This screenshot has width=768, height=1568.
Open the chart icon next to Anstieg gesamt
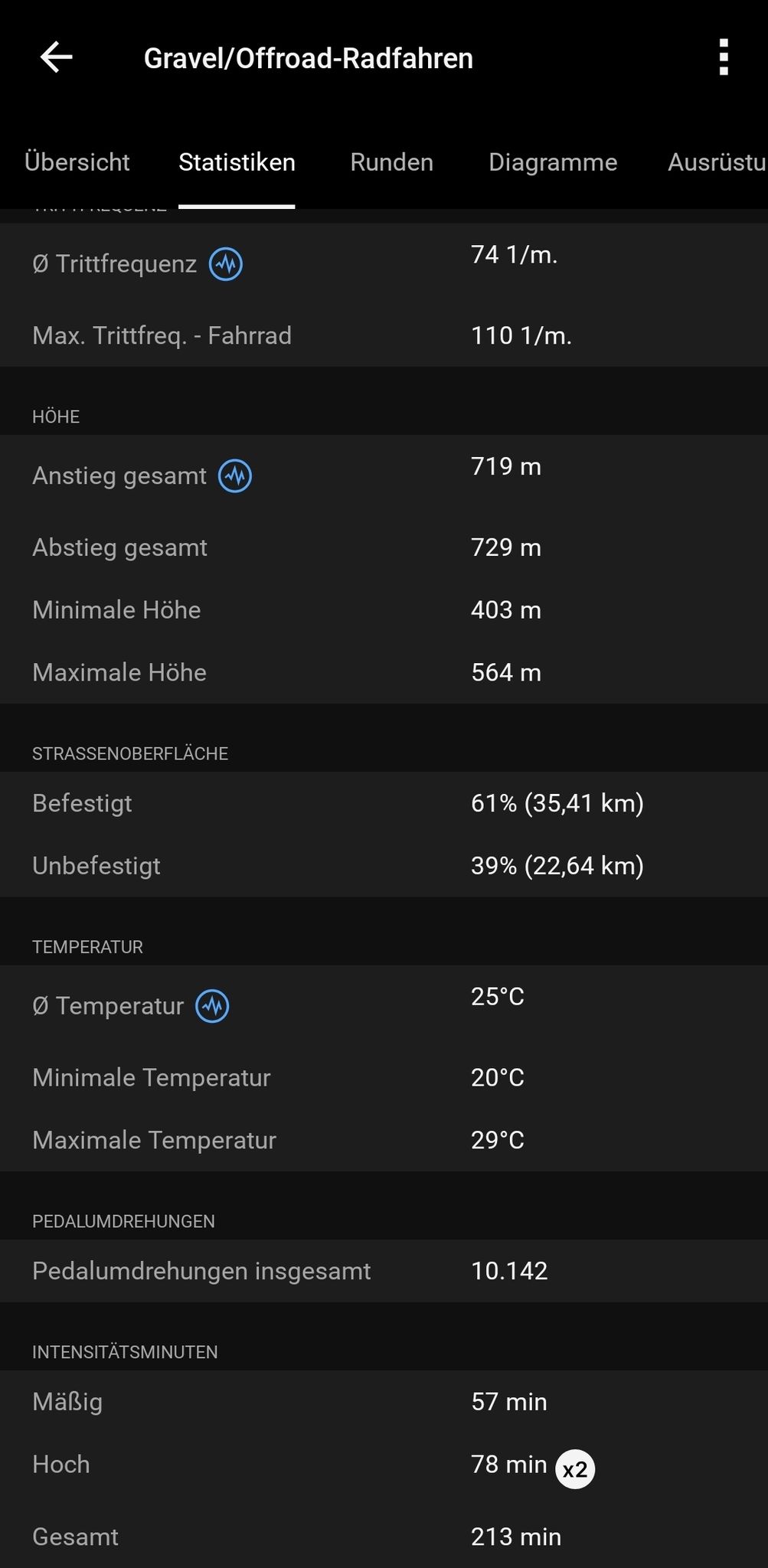point(235,476)
